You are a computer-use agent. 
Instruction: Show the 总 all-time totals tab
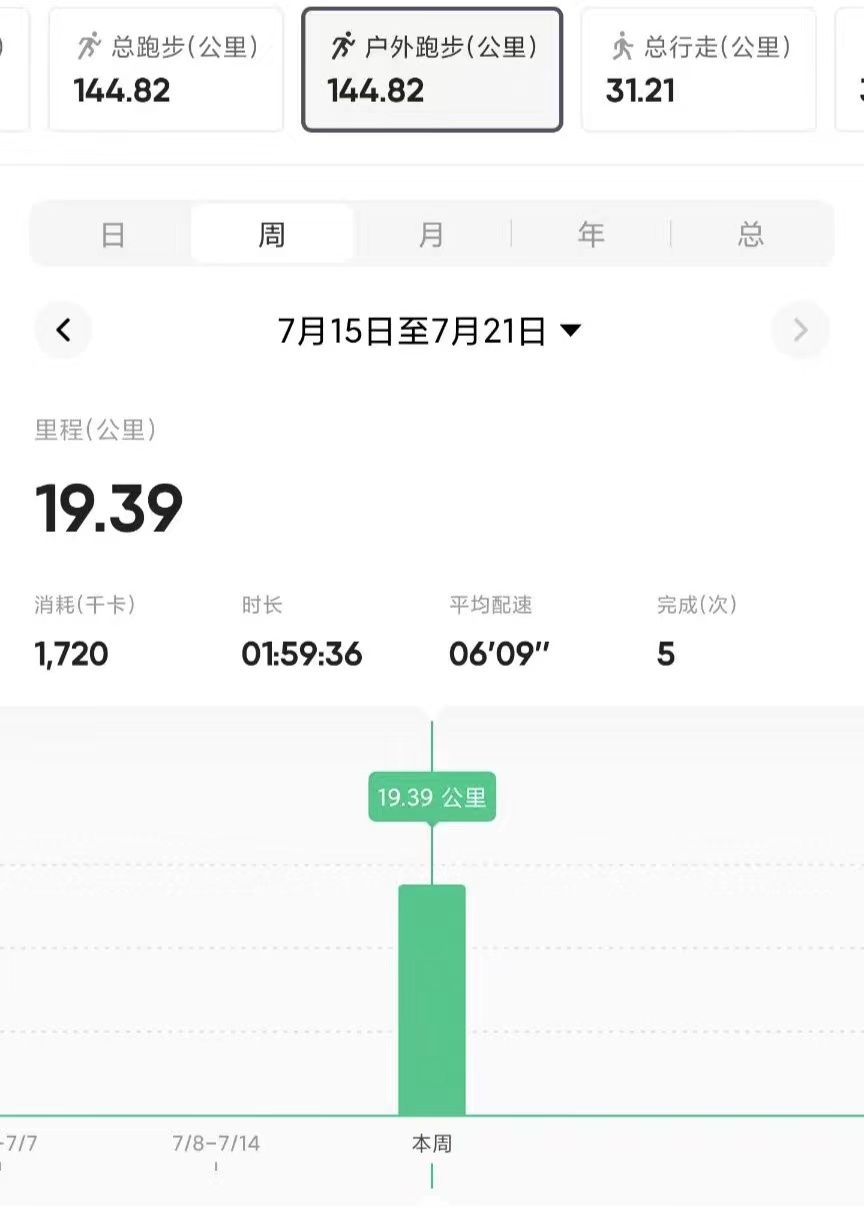(751, 235)
